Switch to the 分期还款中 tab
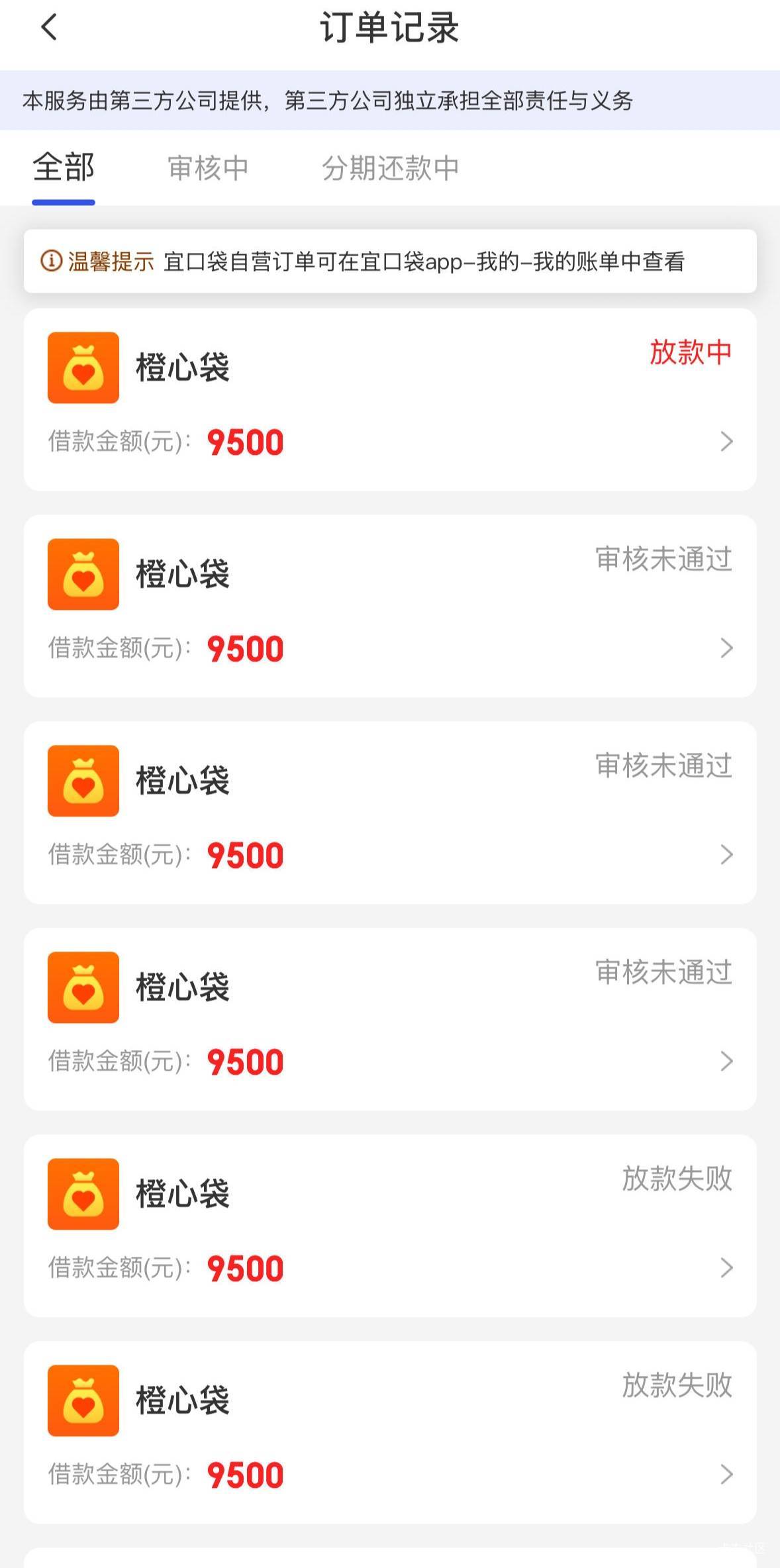This screenshot has width=780, height=1568. coord(390,168)
